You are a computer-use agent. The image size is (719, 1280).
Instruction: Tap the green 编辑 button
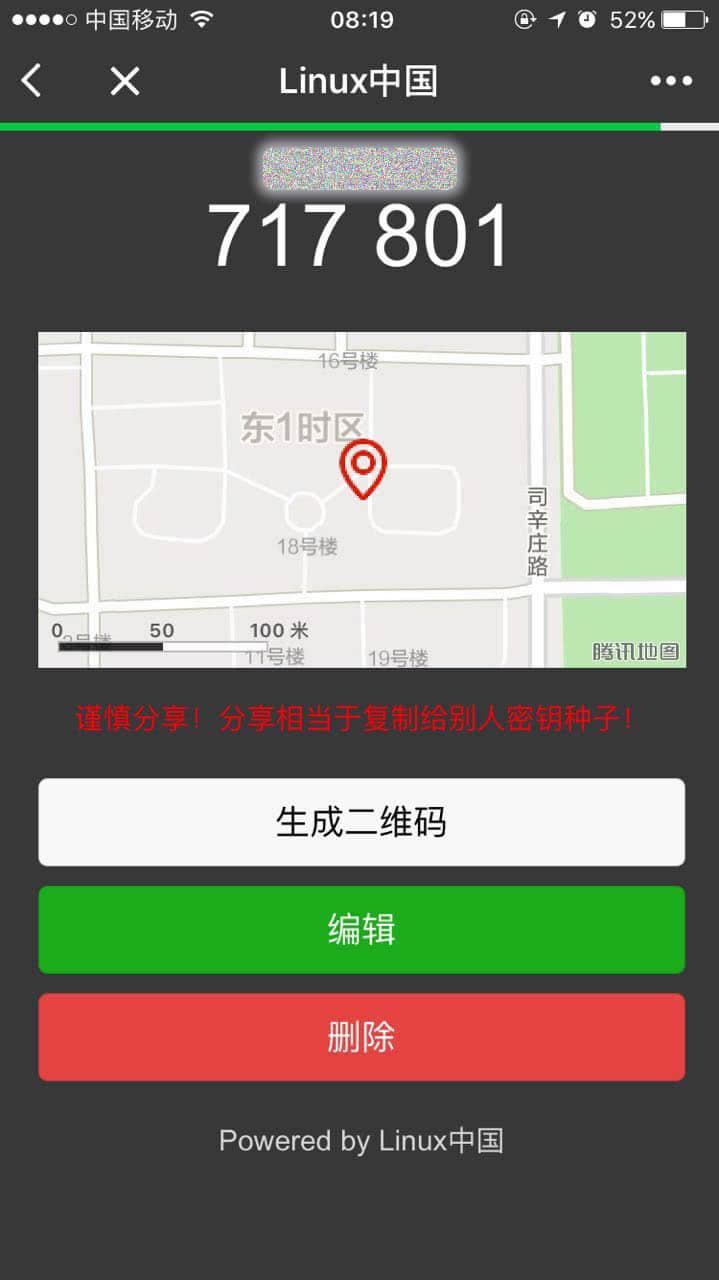pyautogui.click(x=361, y=929)
